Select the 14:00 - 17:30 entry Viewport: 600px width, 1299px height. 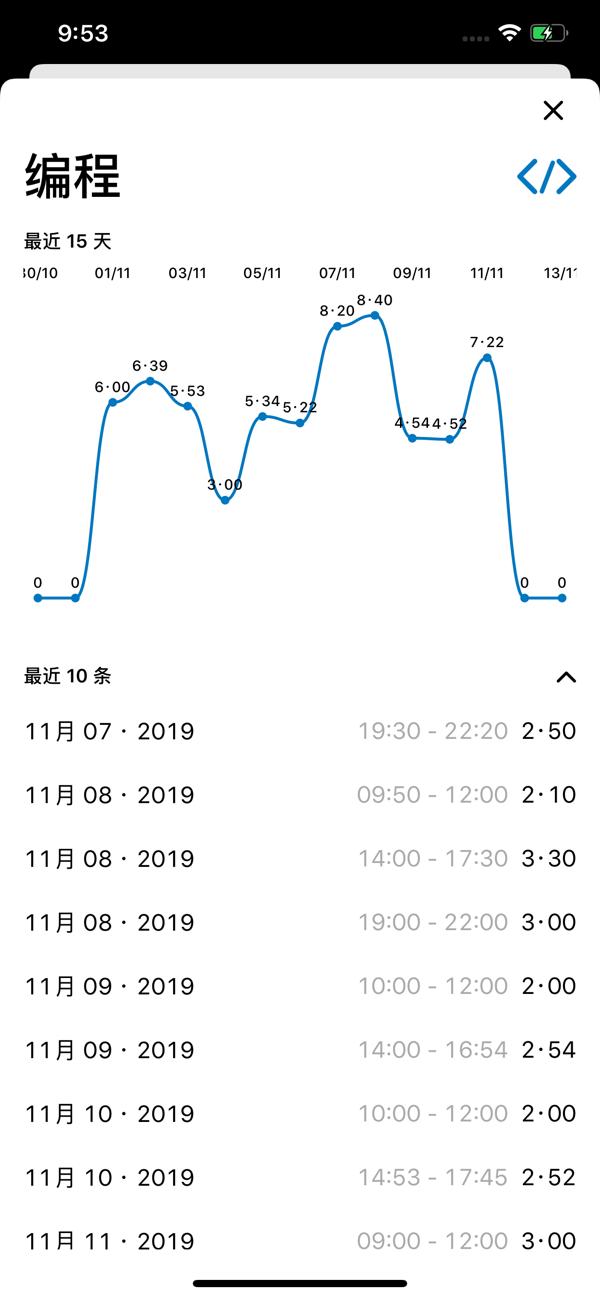[300, 859]
